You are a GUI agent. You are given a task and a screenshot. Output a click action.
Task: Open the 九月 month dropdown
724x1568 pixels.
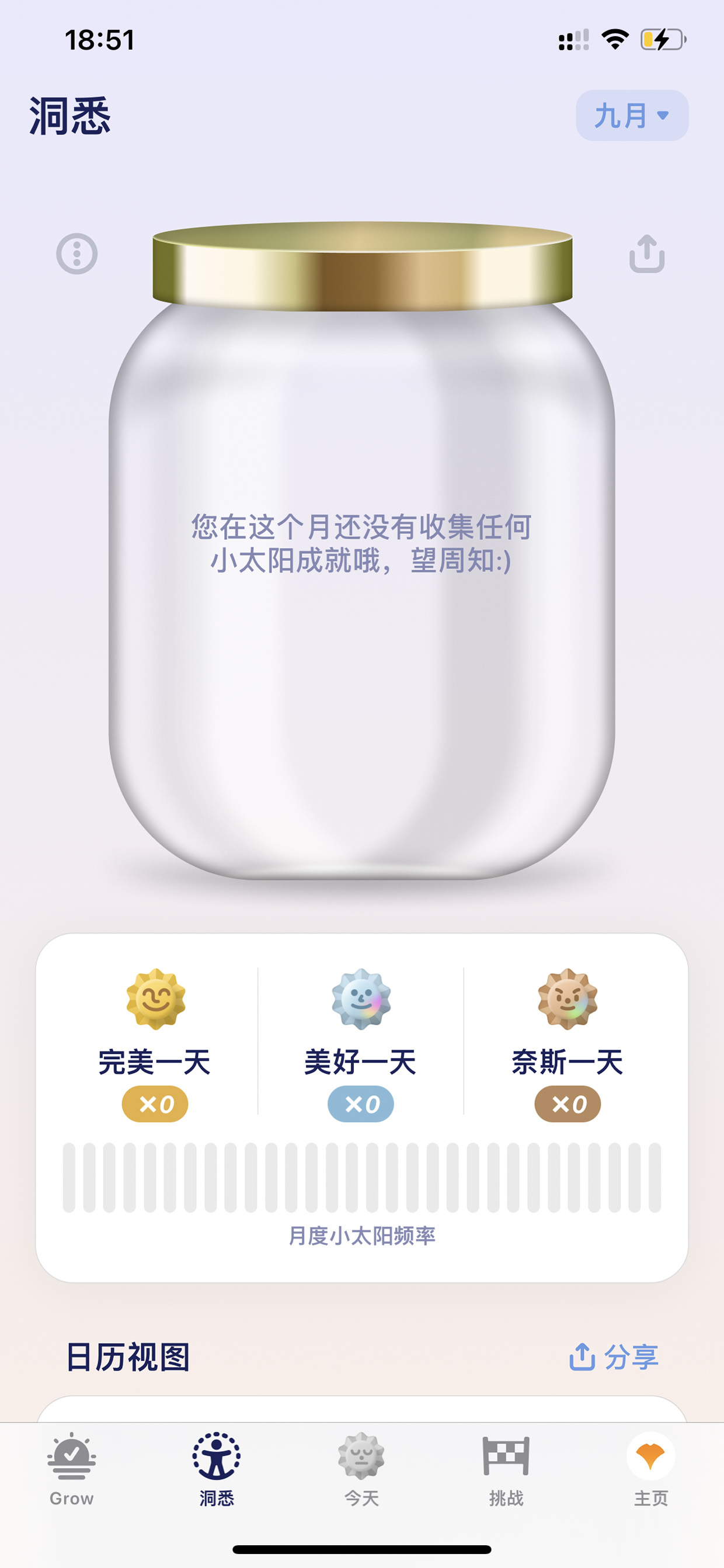tap(632, 116)
